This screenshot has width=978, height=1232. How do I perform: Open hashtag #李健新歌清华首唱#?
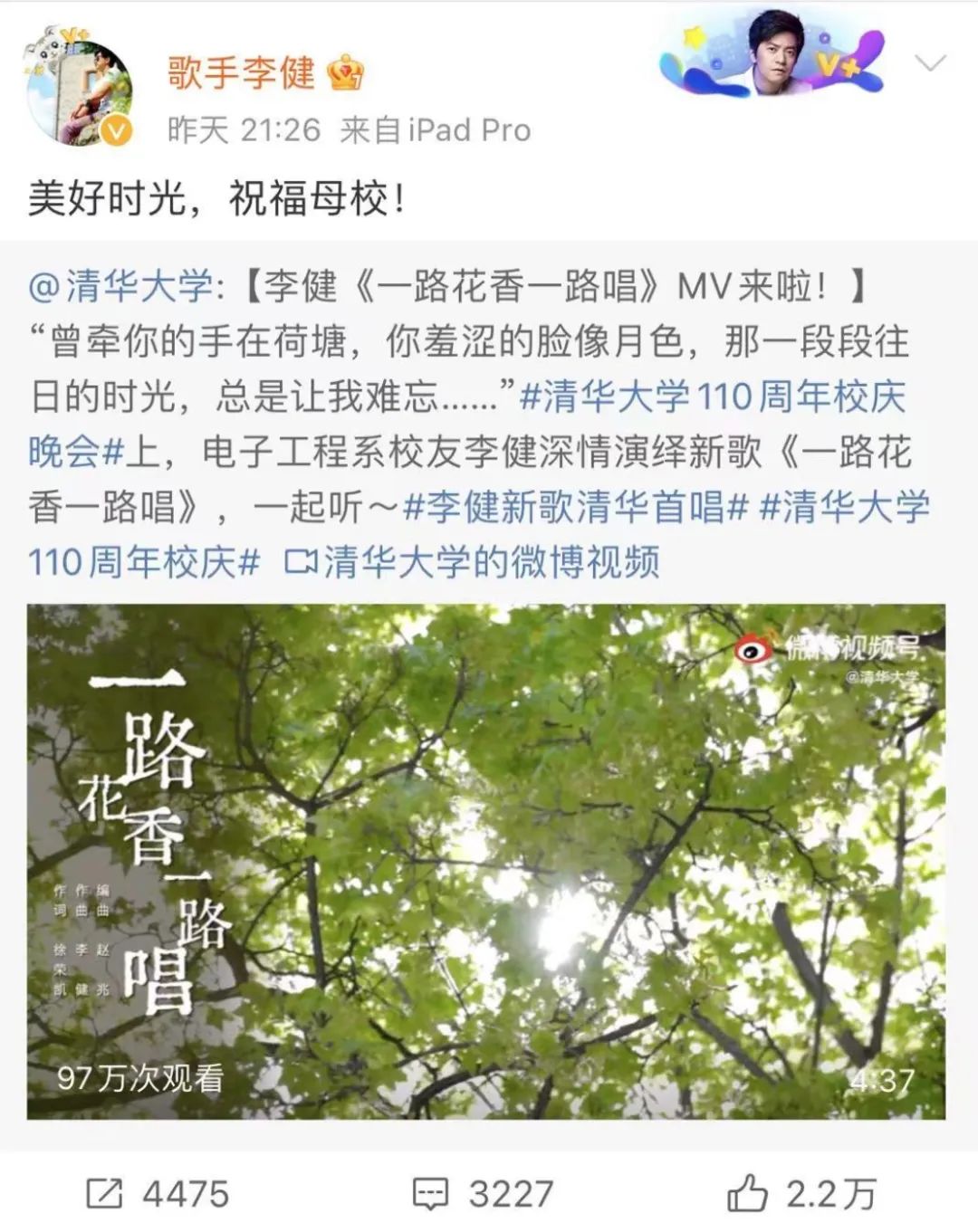(x=575, y=507)
